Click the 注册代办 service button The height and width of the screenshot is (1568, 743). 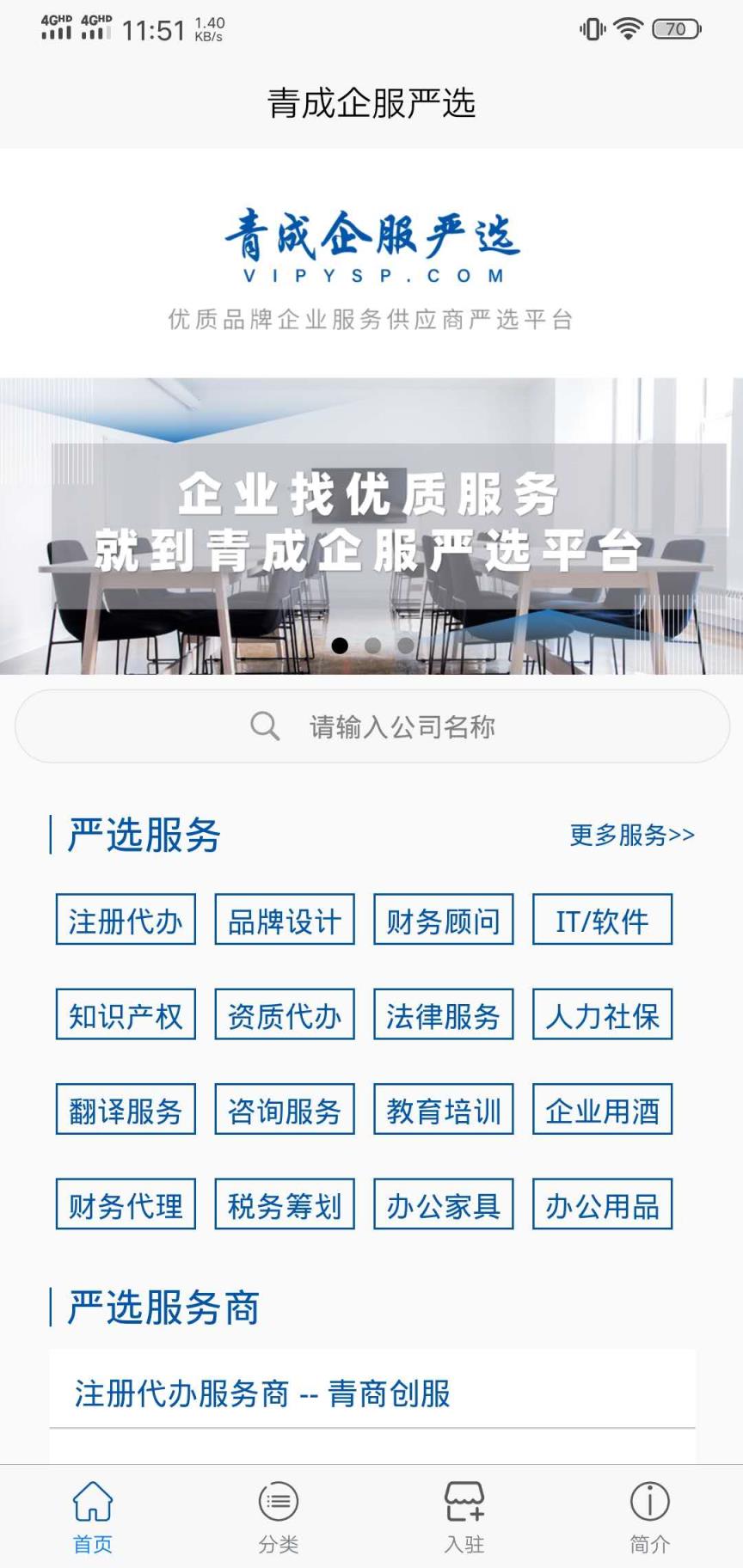click(125, 919)
